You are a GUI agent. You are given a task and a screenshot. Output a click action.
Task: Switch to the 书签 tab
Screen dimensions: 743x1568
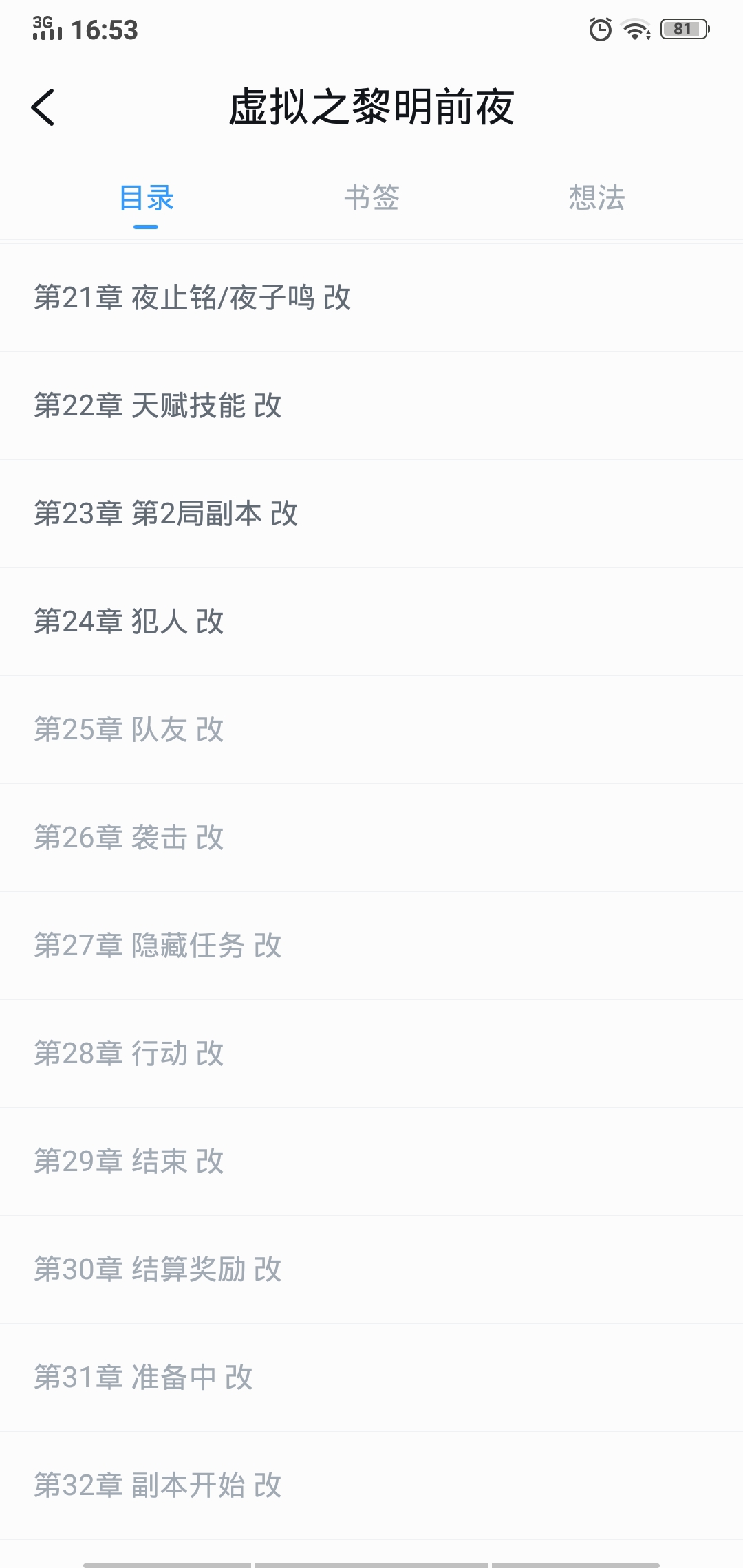[371, 199]
